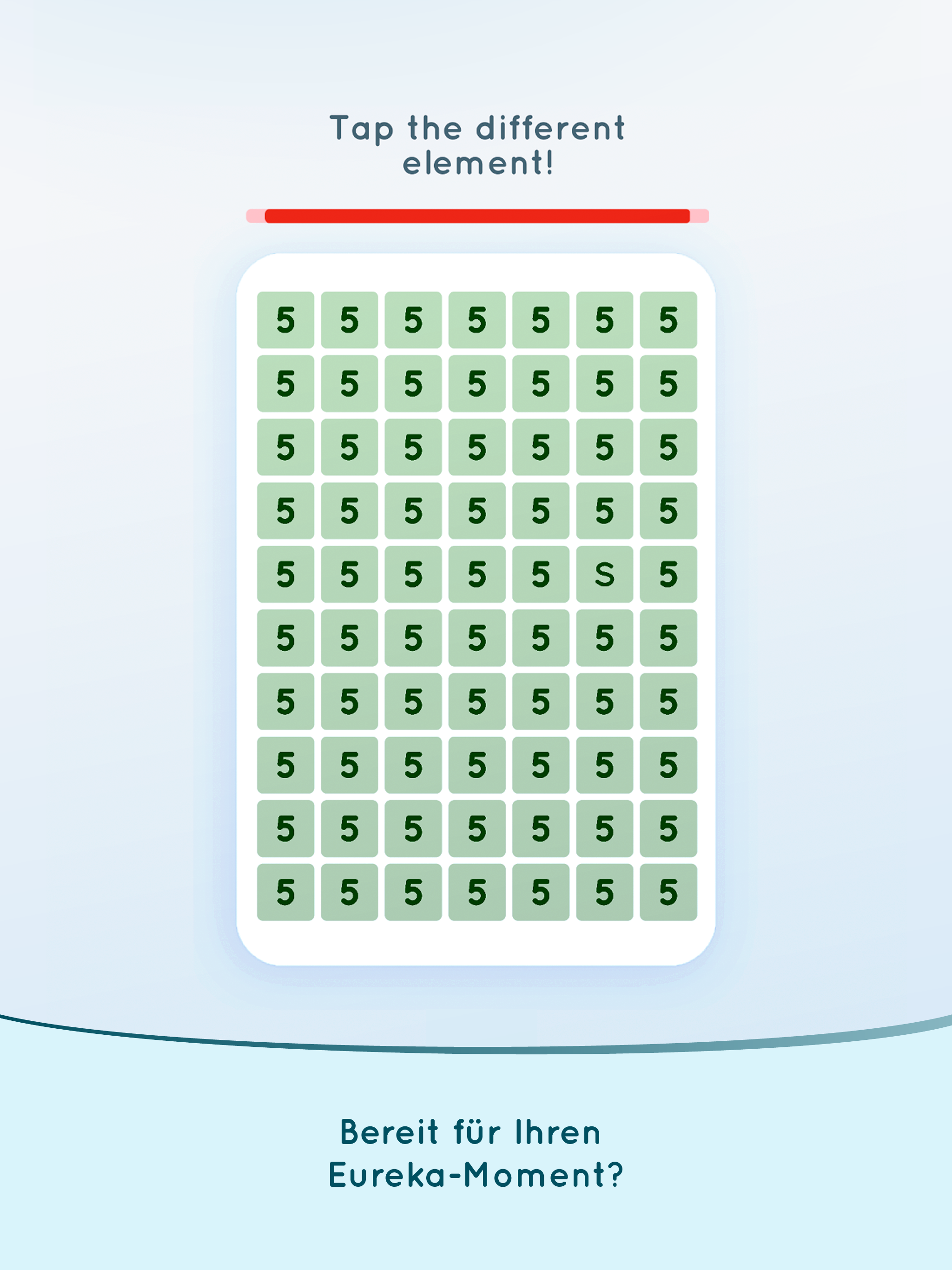The height and width of the screenshot is (1270, 952).
Task: Click the 'Bereit für Ihren Eureka-Moment?' text
Action: (476, 1154)
